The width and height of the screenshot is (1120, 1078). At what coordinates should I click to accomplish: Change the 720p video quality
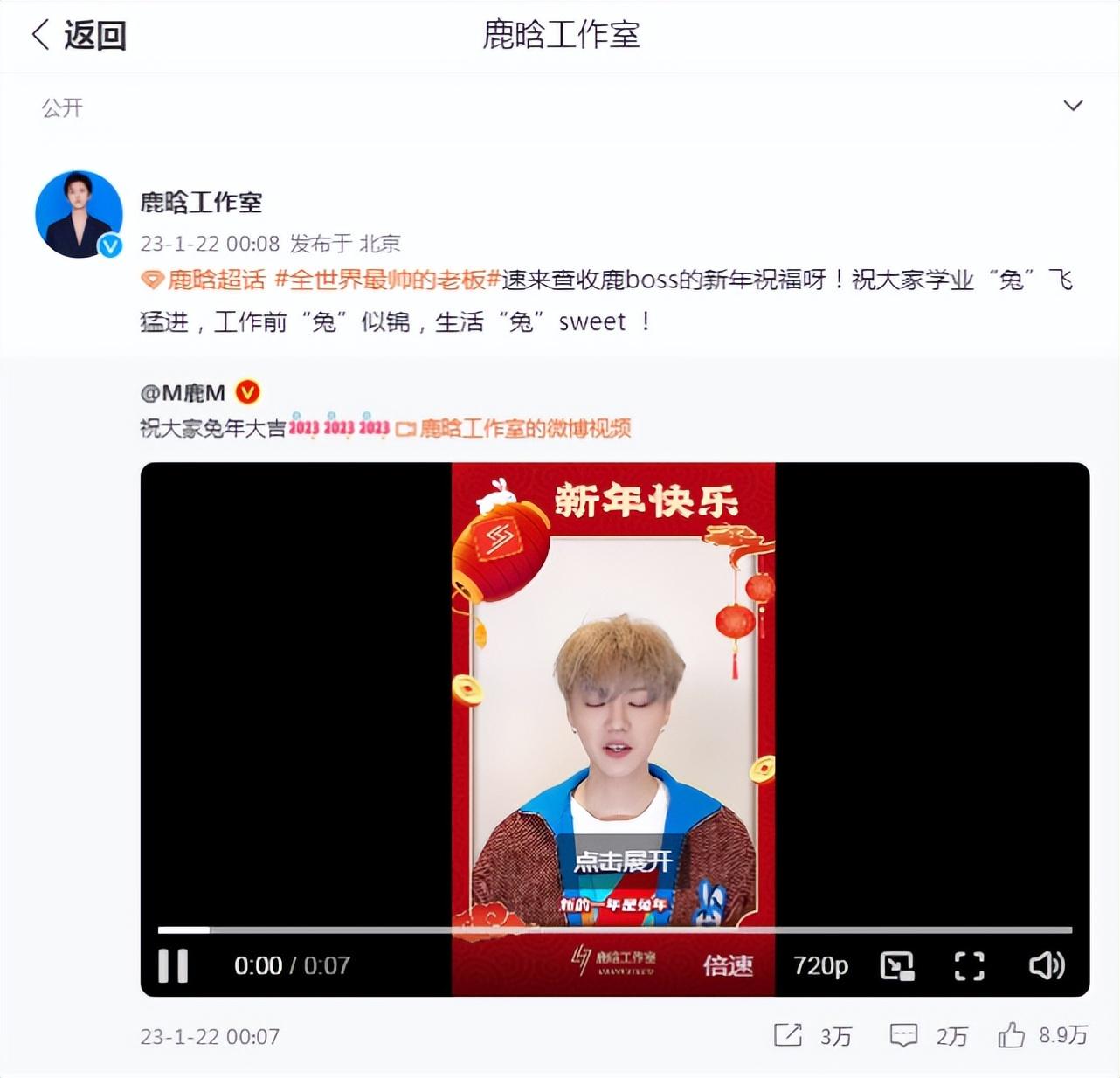[820, 965]
